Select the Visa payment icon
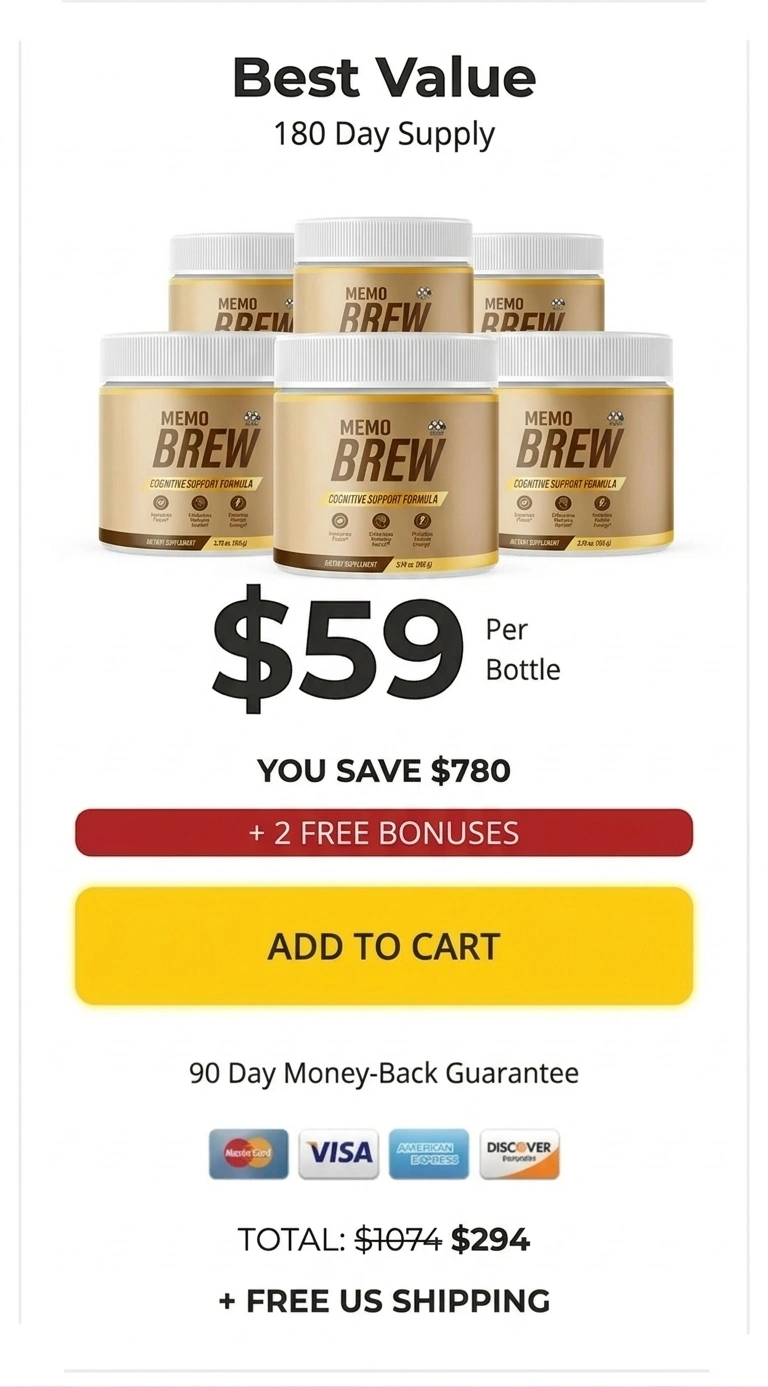Image resolution: width=768 pixels, height=1387 pixels. [x=338, y=1154]
